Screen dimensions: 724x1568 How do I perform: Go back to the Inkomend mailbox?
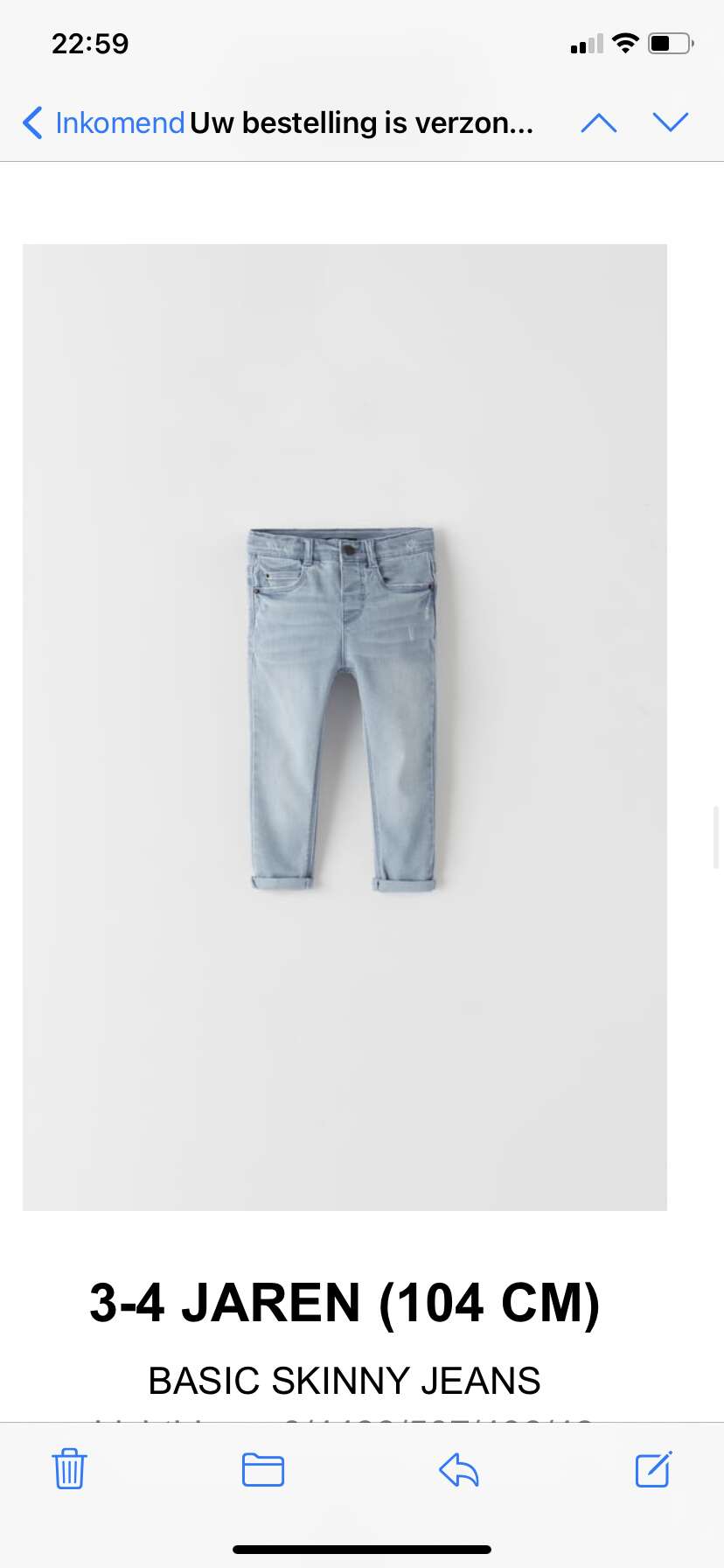coord(103,122)
